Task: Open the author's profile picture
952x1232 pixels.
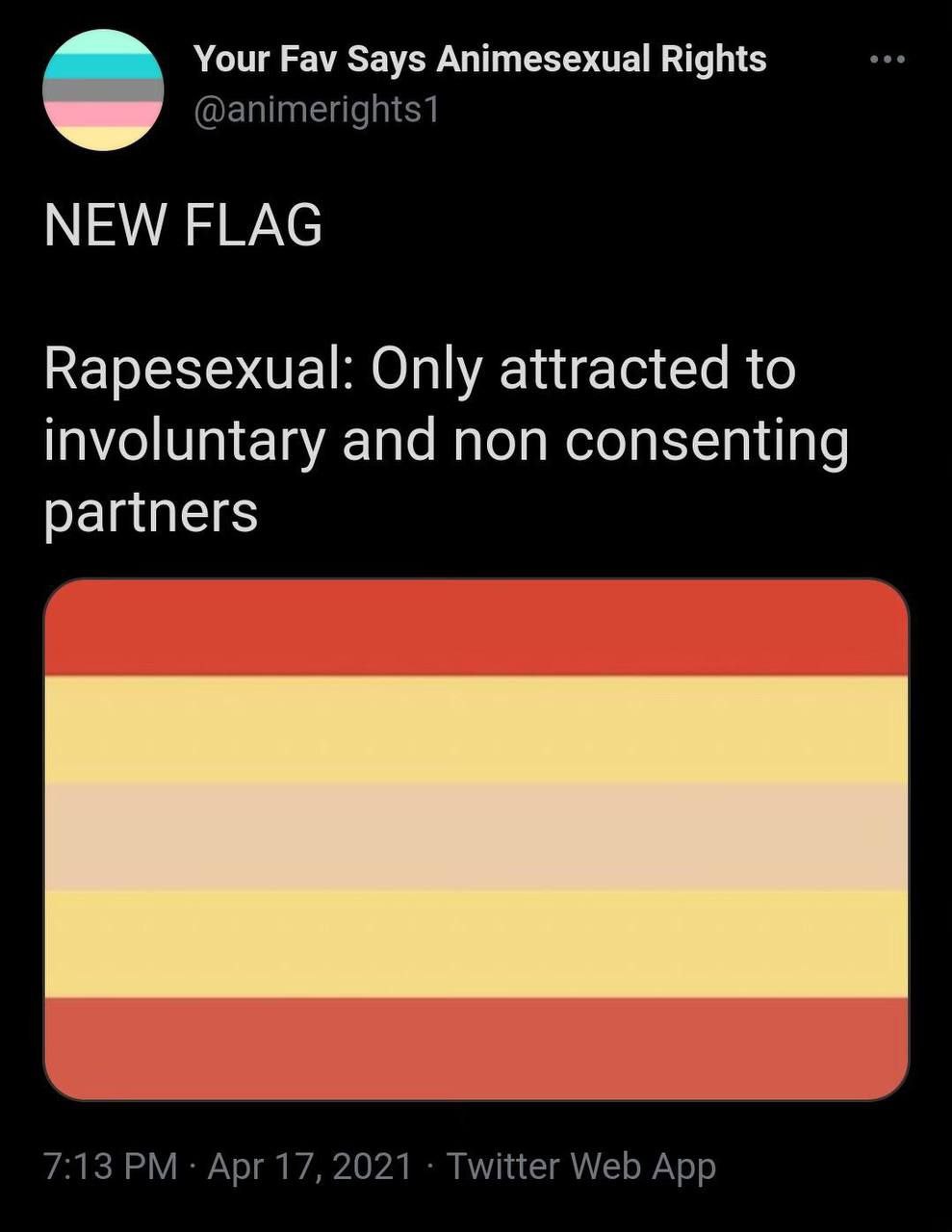Action: (103, 90)
